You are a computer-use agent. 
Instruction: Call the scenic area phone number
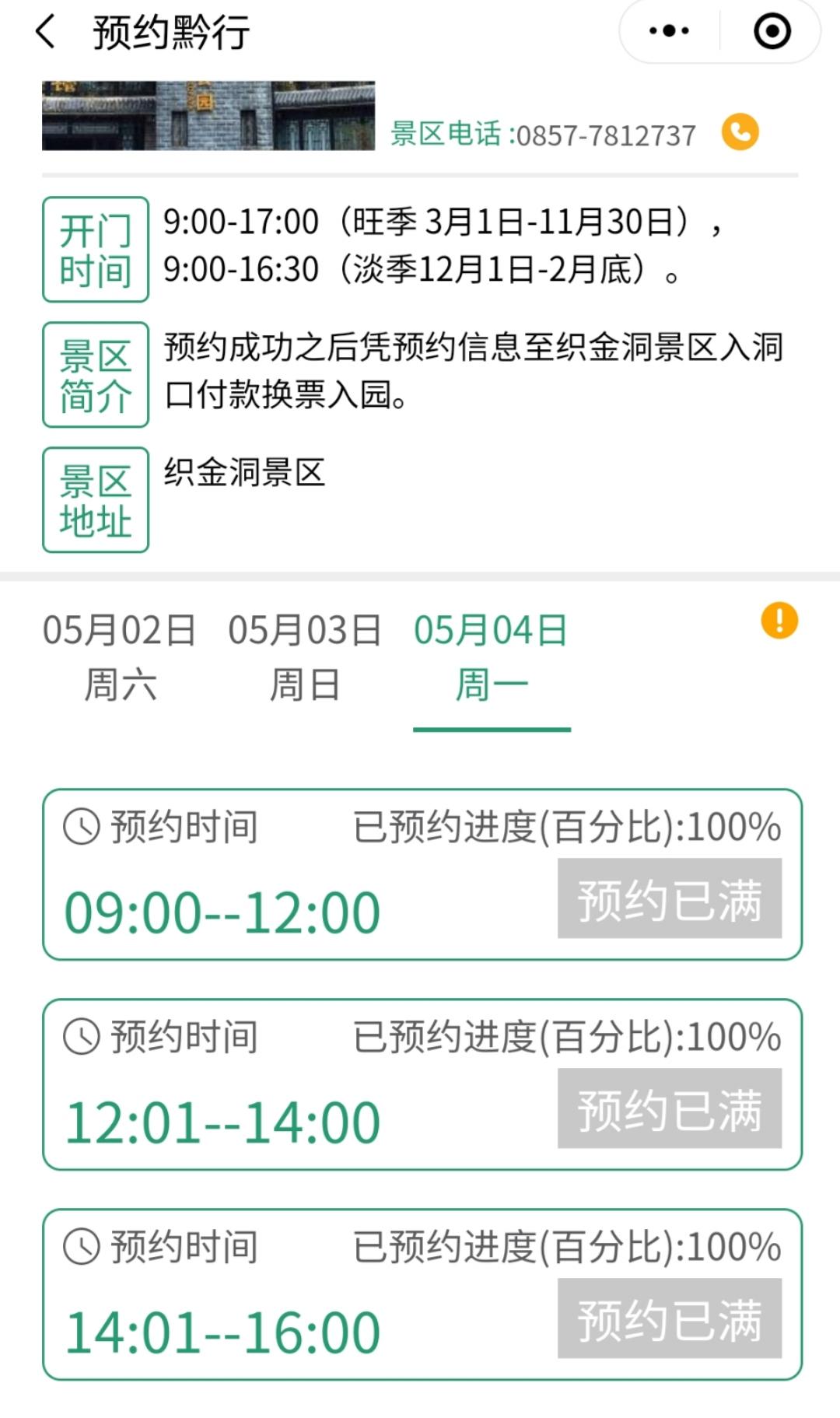[x=740, y=131]
